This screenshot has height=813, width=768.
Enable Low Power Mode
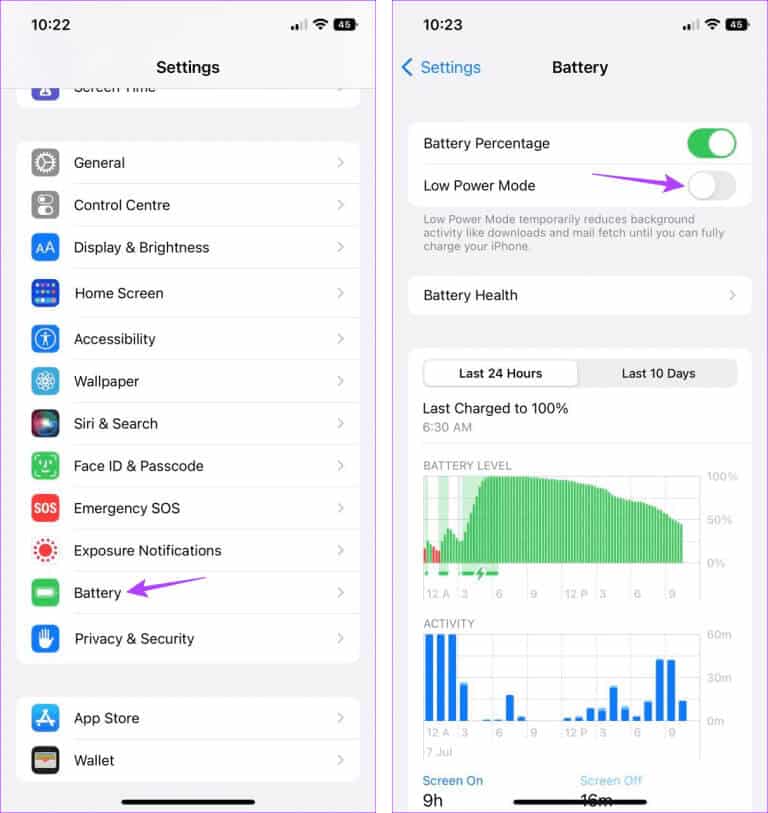[711, 185]
